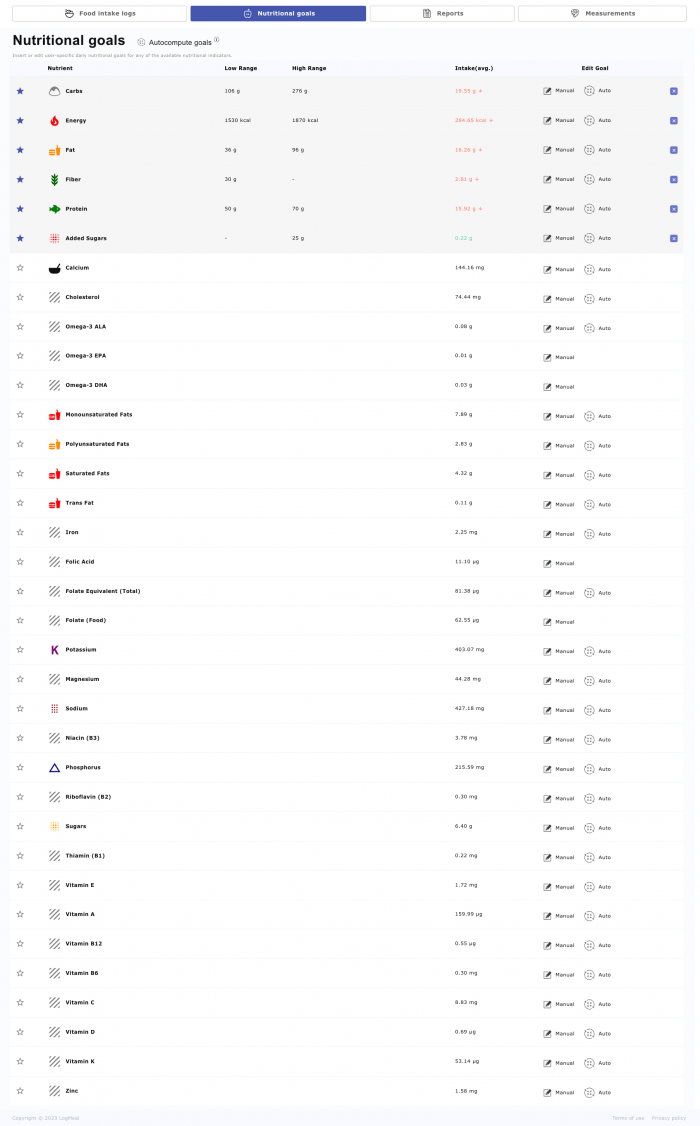Screen dimensions: 700x1126
Task: Auto-set the Fat goal
Action: point(598,150)
